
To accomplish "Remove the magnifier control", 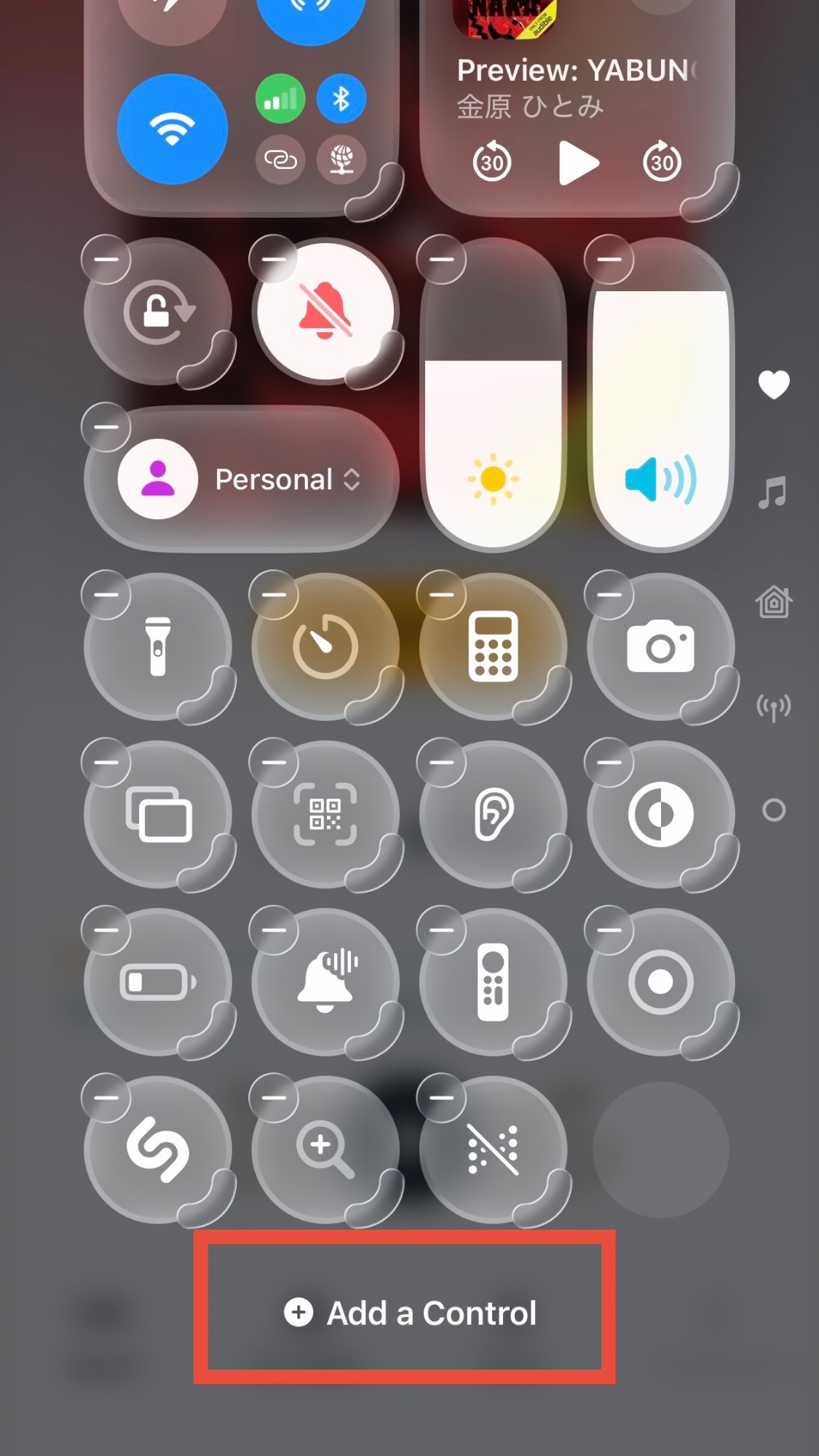I will 274,1098.
